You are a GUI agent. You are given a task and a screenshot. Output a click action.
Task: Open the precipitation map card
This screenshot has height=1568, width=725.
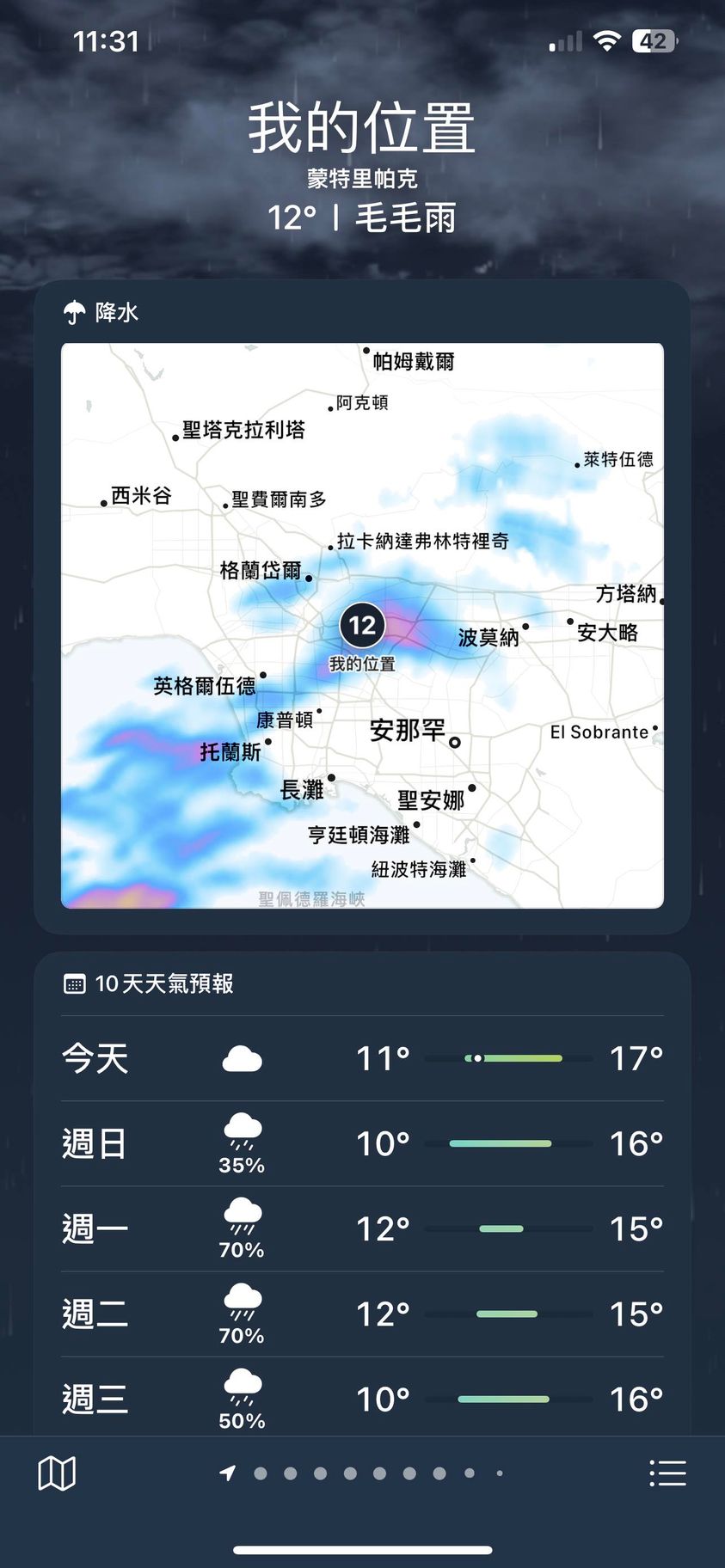(x=362, y=625)
